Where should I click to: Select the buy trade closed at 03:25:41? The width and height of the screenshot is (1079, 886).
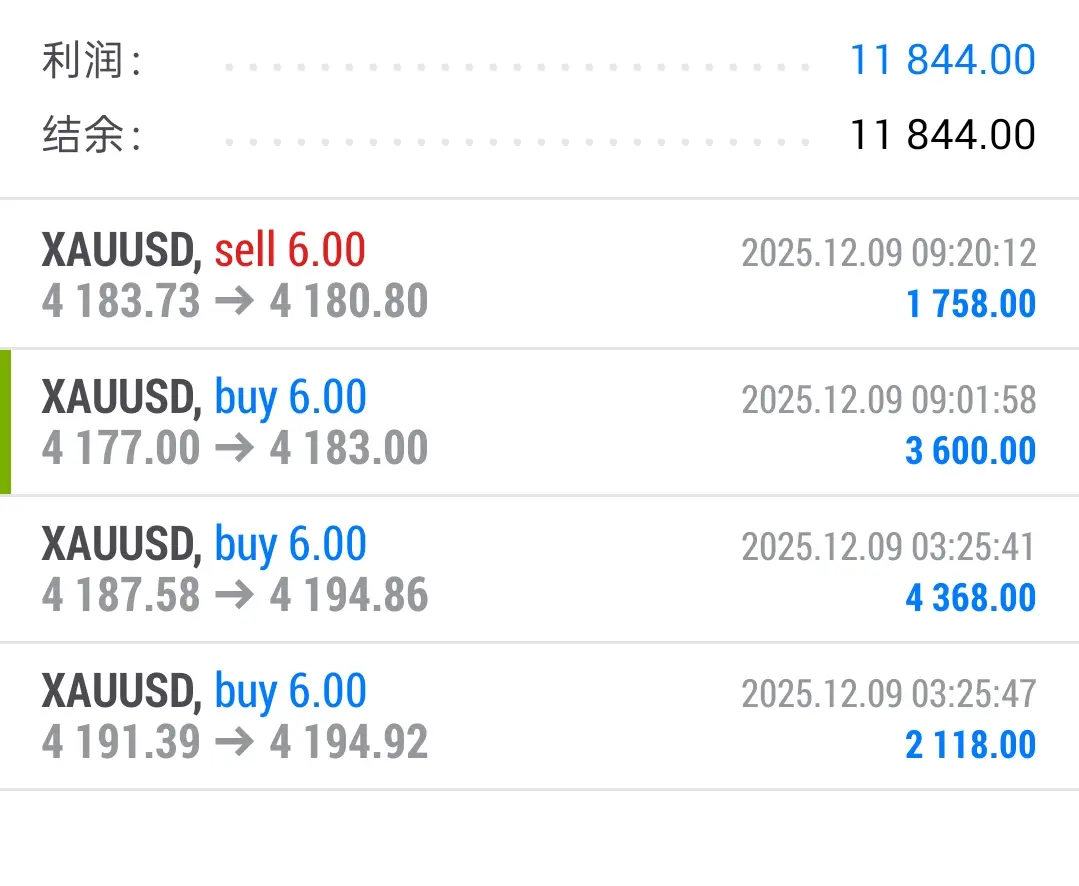tap(539, 569)
